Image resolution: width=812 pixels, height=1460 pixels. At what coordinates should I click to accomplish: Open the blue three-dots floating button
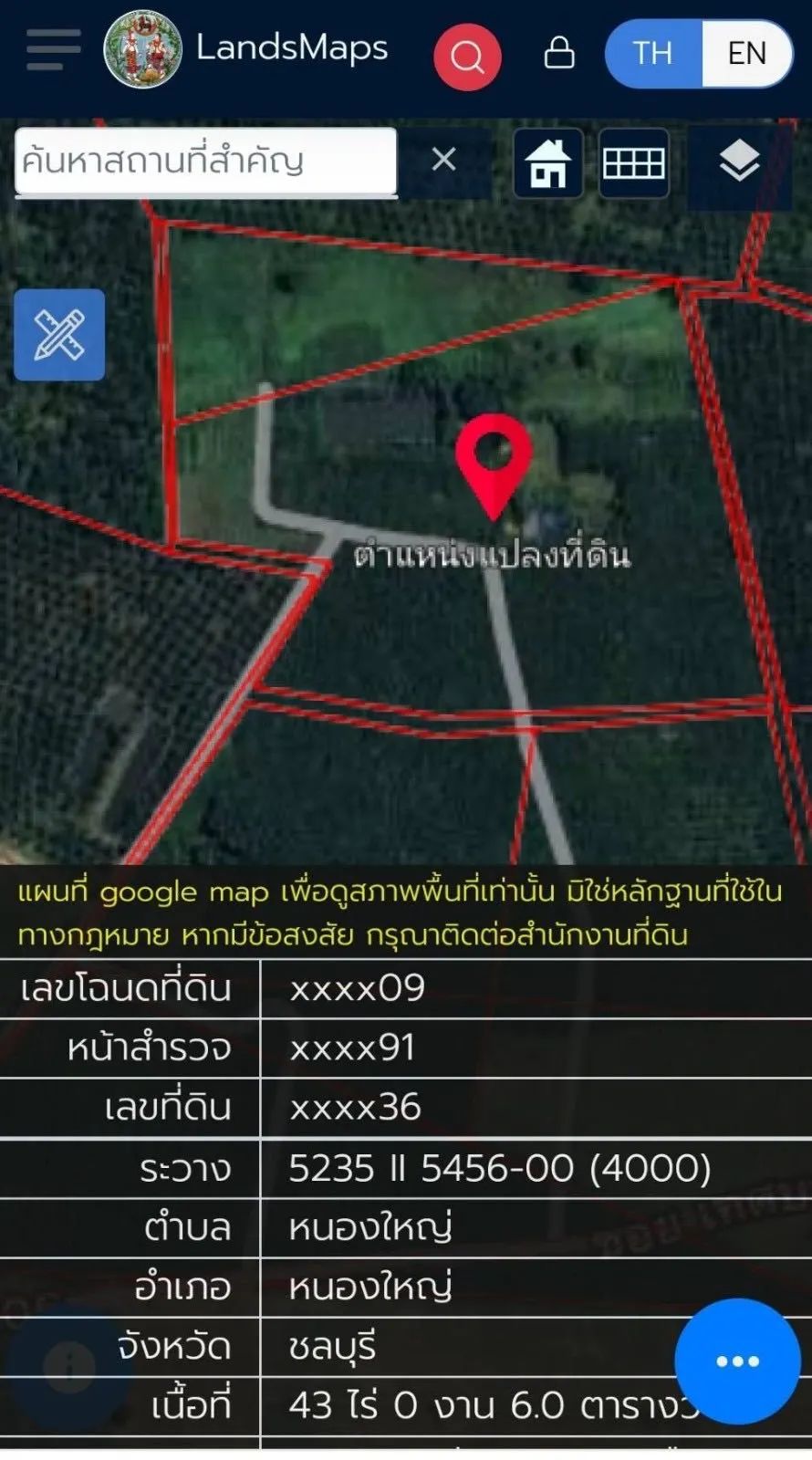click(737, 1361)
